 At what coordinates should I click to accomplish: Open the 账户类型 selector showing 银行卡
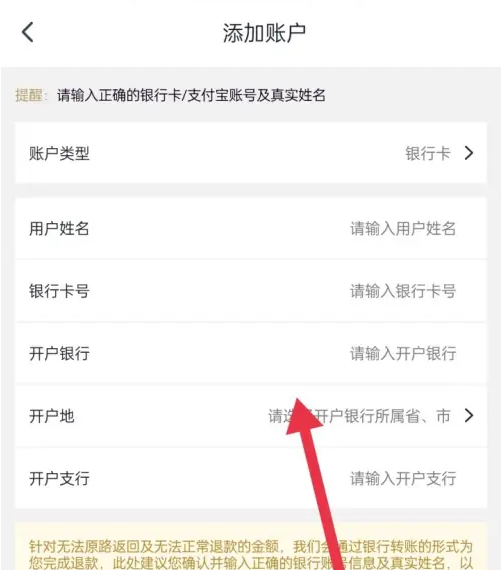point(251,153)
